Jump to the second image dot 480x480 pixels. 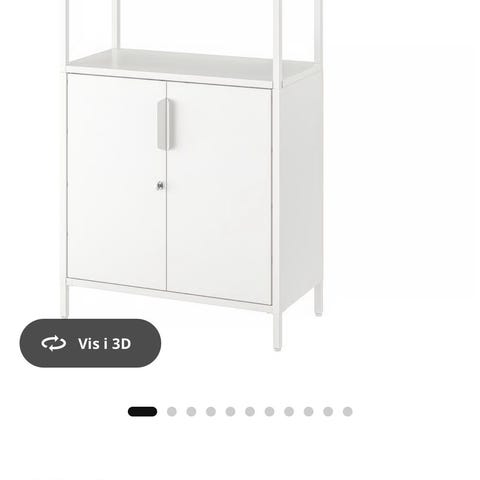click(x=172, y=412)
